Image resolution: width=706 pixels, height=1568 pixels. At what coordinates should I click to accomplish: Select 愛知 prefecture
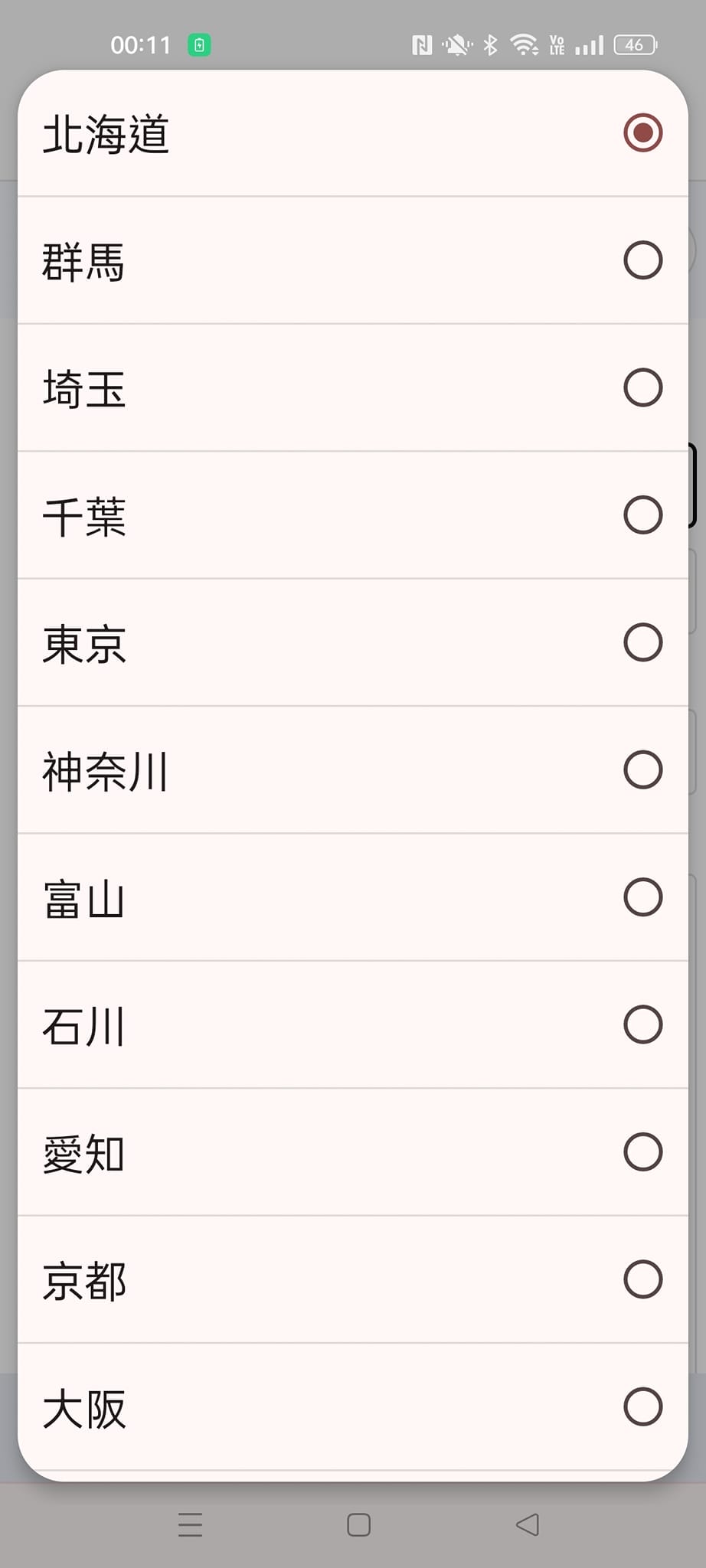tap(352, 1152)
